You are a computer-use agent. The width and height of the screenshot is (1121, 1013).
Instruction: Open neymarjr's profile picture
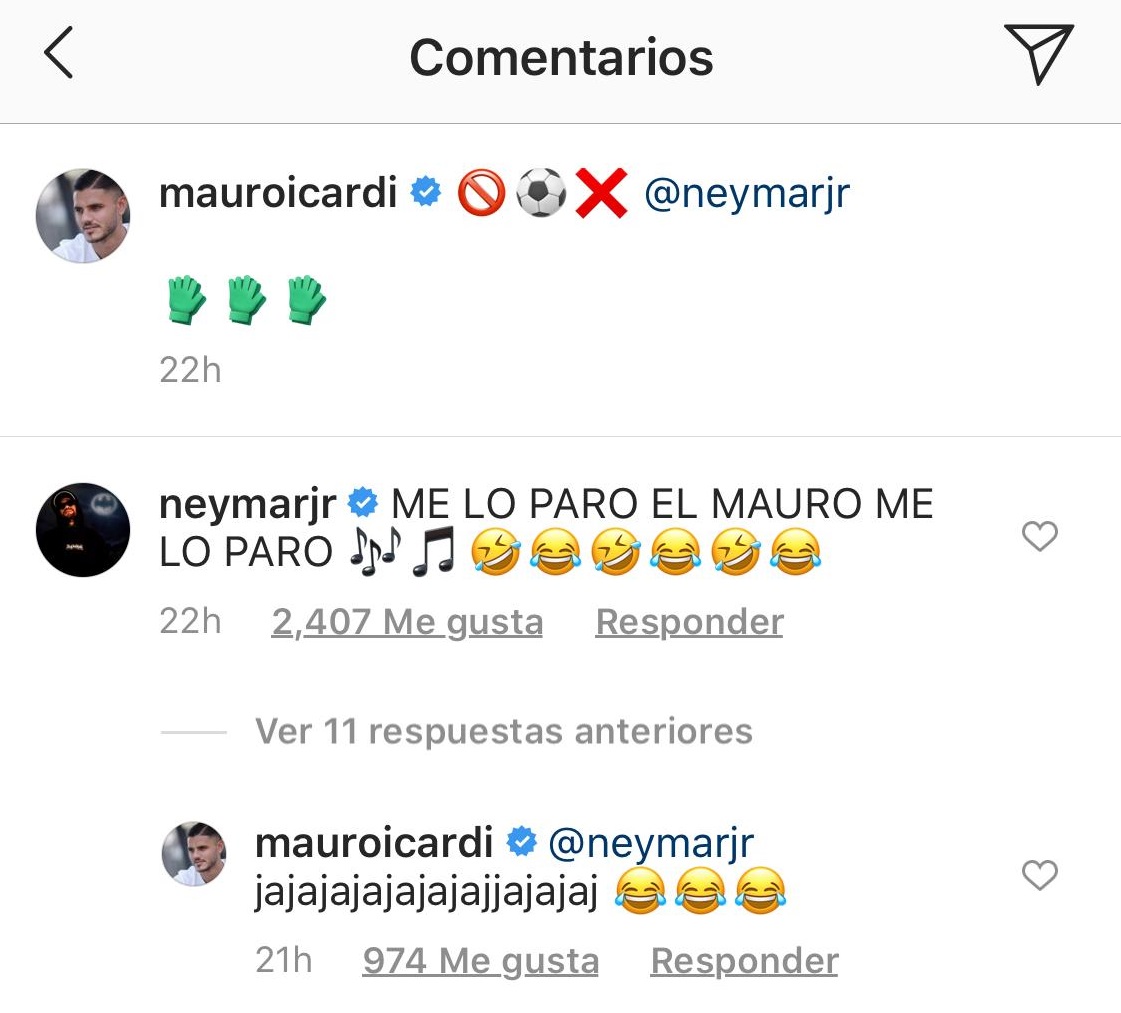(x=83, y=530)
